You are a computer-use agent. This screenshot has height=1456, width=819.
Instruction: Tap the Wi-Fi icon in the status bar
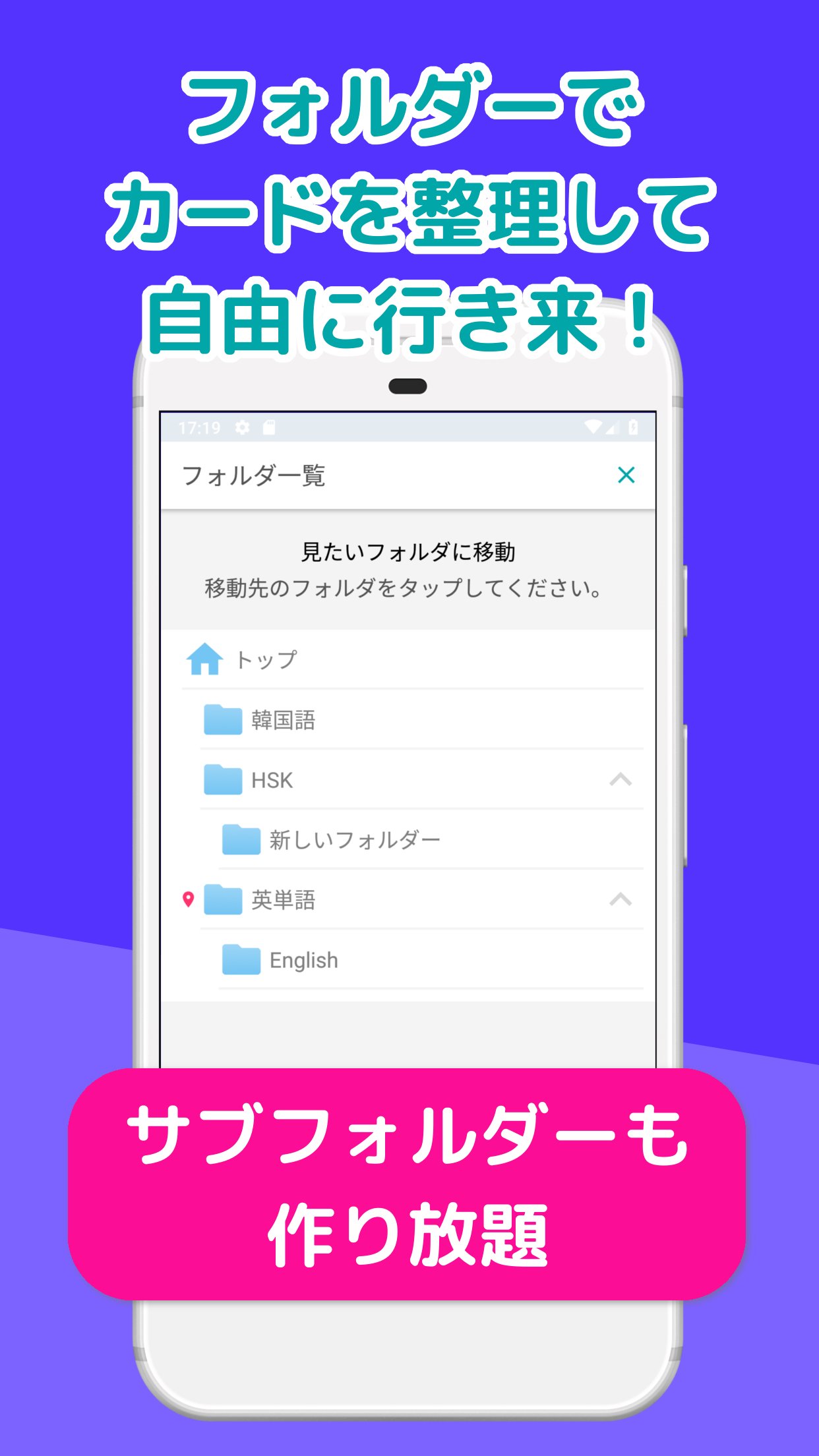point(593,426)
